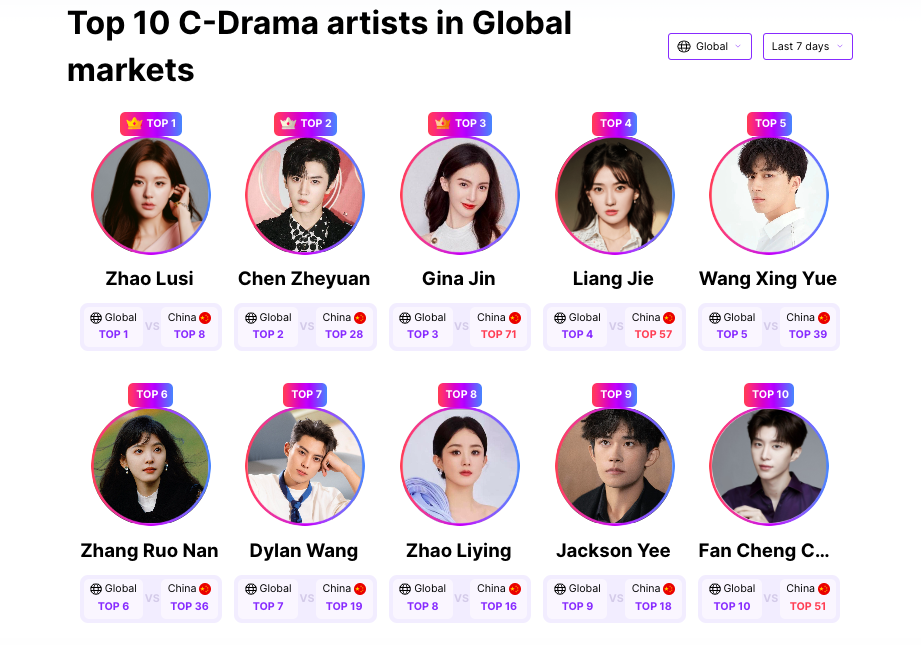The height and width of the screenshot is (645, 921).
Task: Open Liang Jie's profile
Action: [613, 197]
